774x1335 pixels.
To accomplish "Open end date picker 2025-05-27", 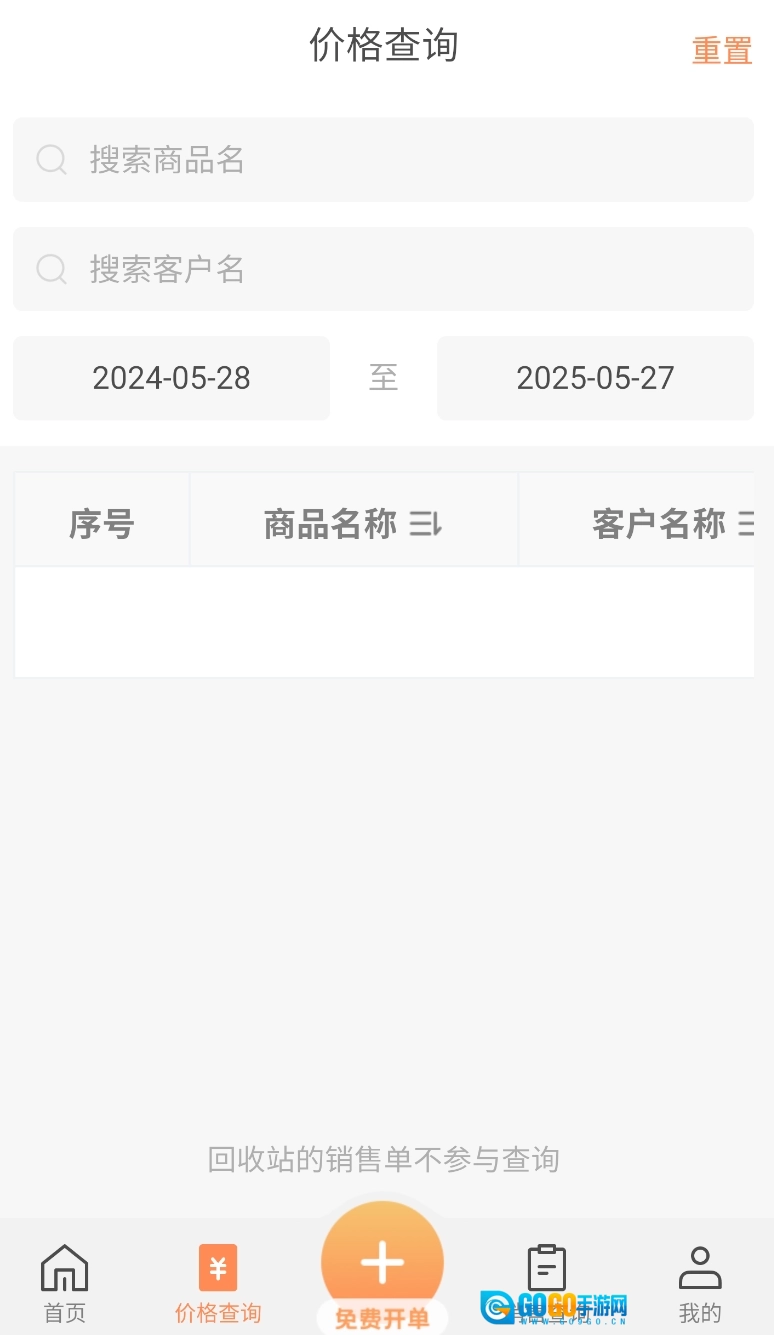I will click(x=595, y=378).
